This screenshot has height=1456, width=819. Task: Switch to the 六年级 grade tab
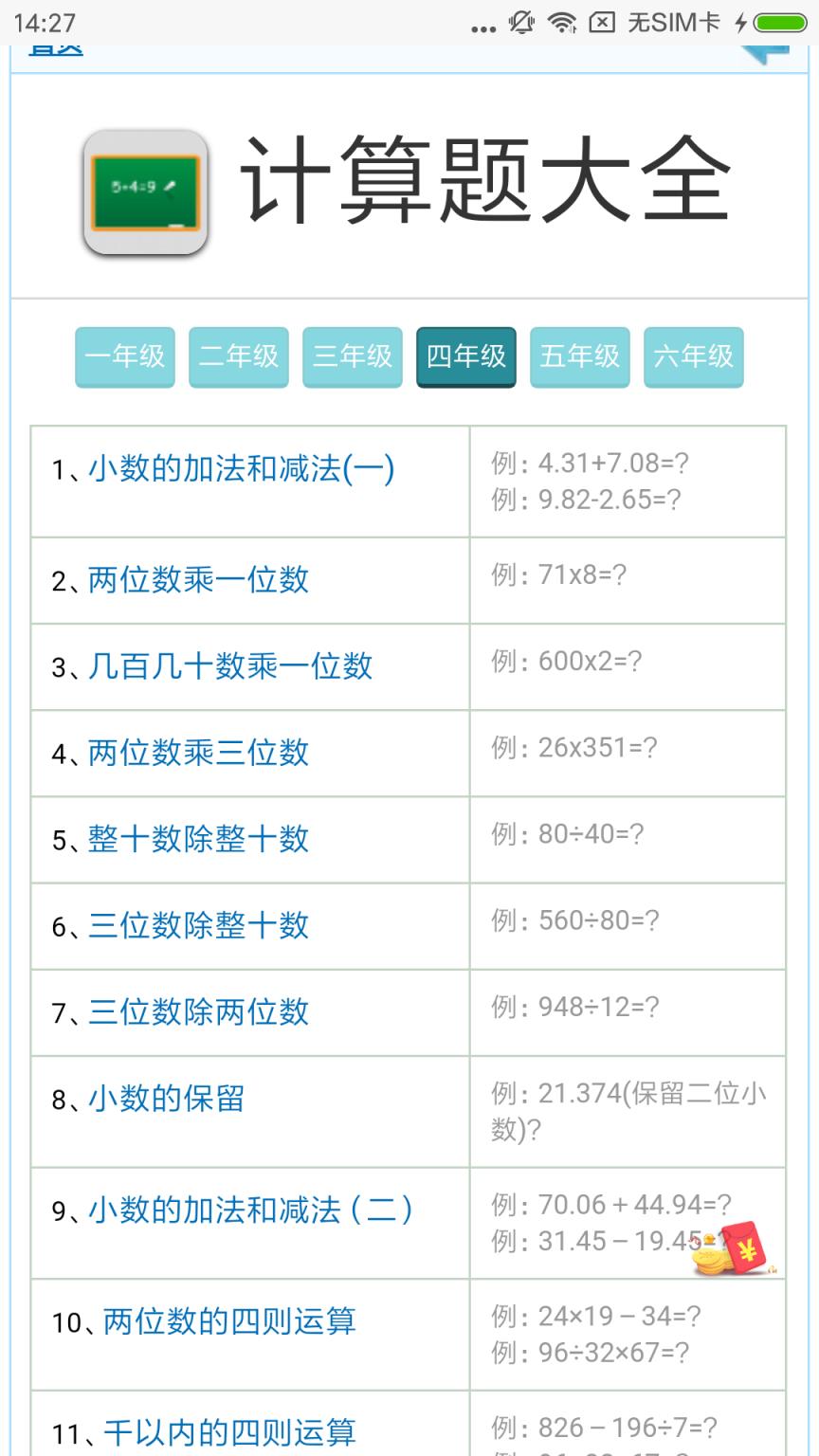pyautogui.click(x=693, y=356)
